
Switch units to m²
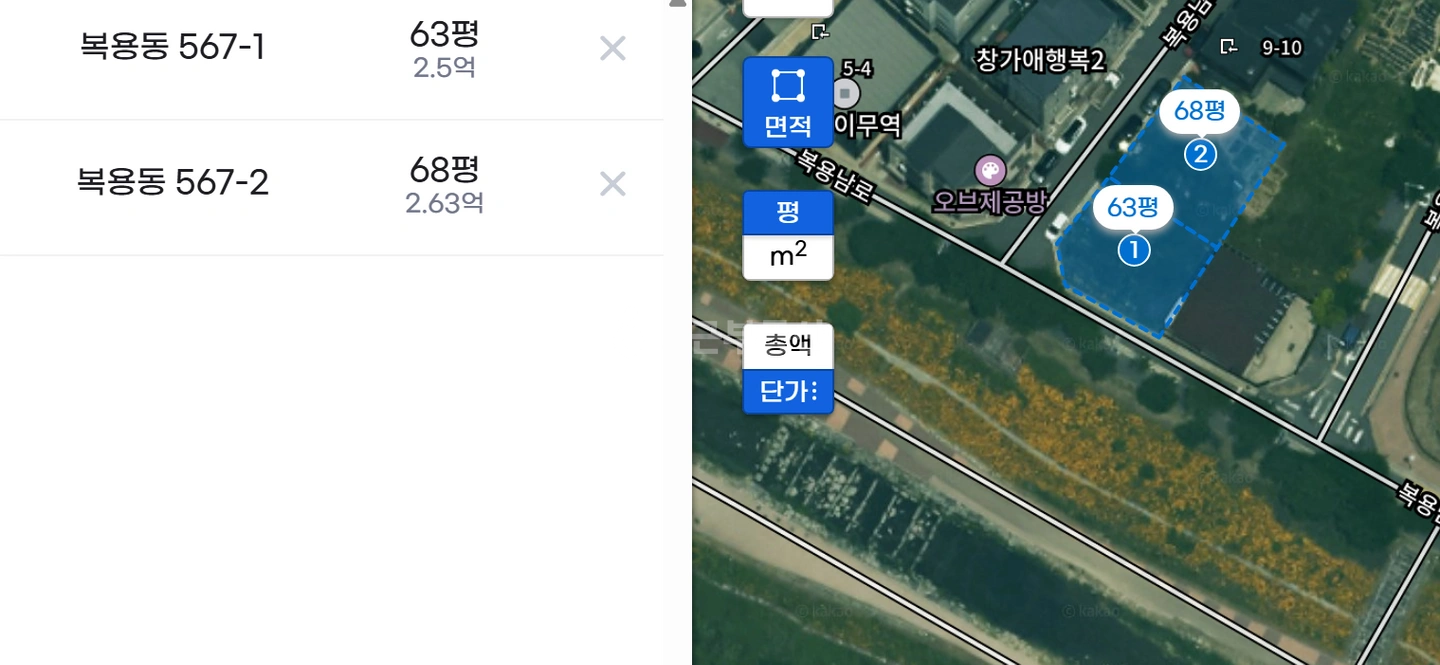788,257
